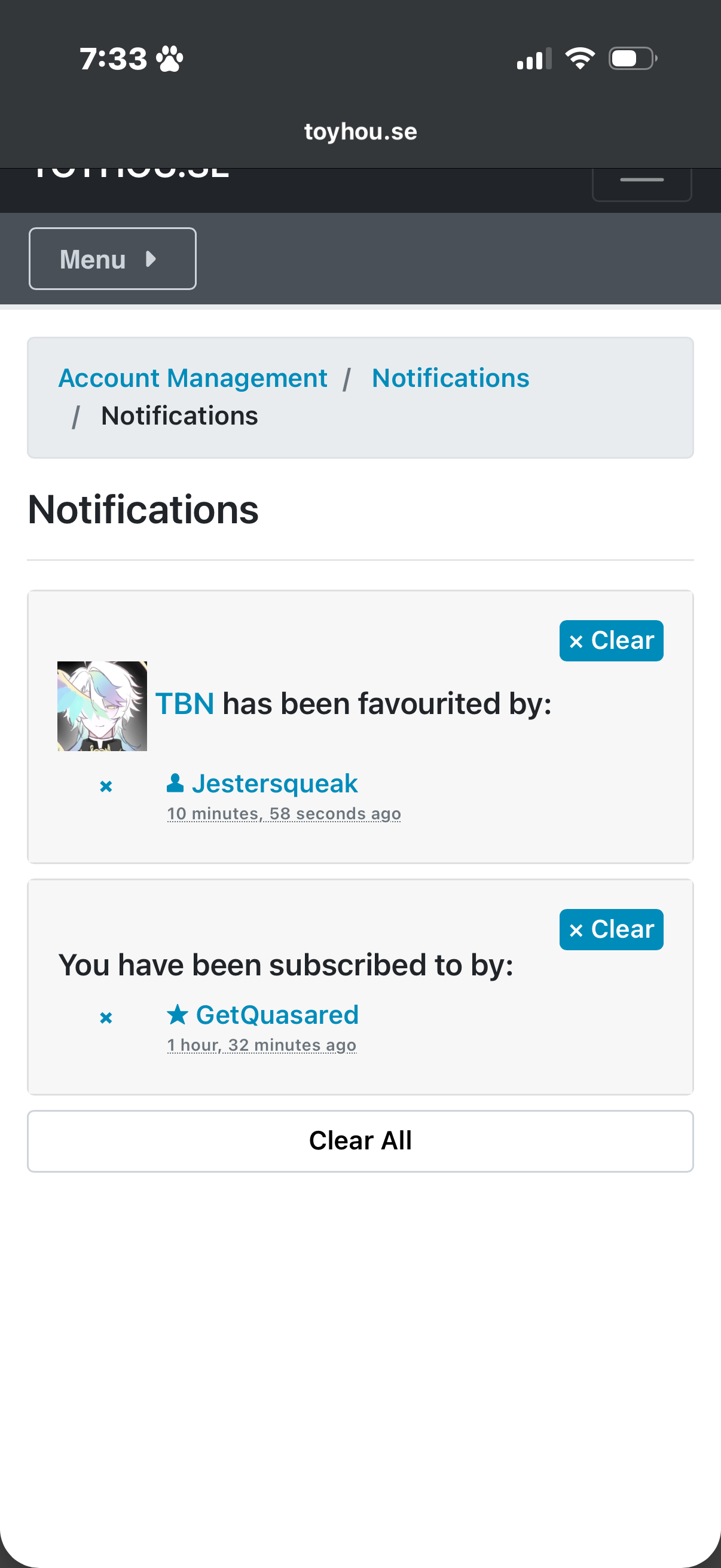The width and height of the screenshot is (721, 1568).
Task: Tap Clear All notifications
Action: coord(360,1141)
